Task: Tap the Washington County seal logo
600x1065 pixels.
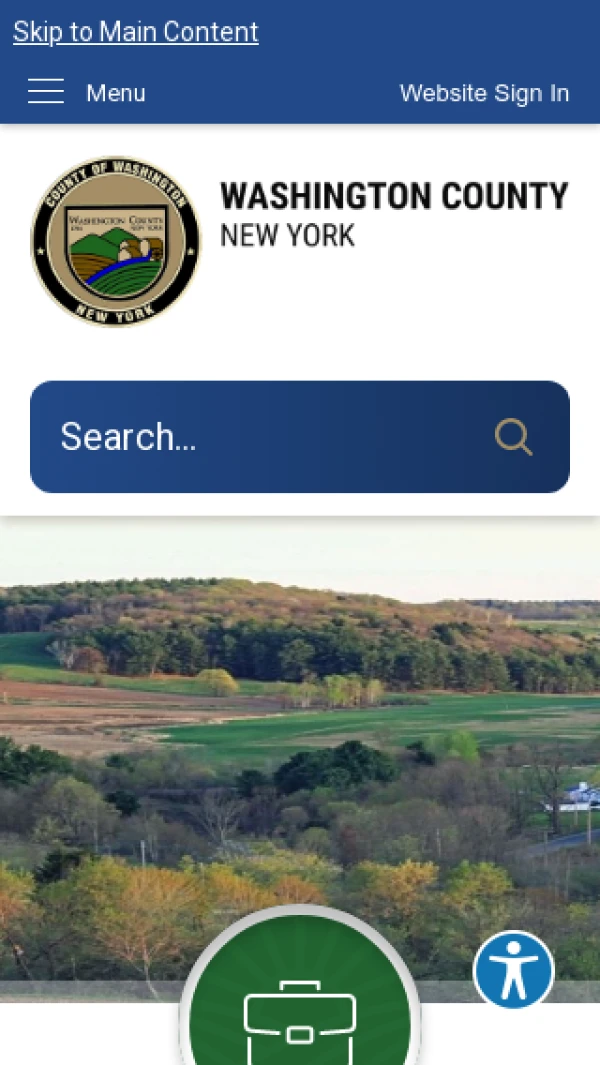Action: click(116, 241)
